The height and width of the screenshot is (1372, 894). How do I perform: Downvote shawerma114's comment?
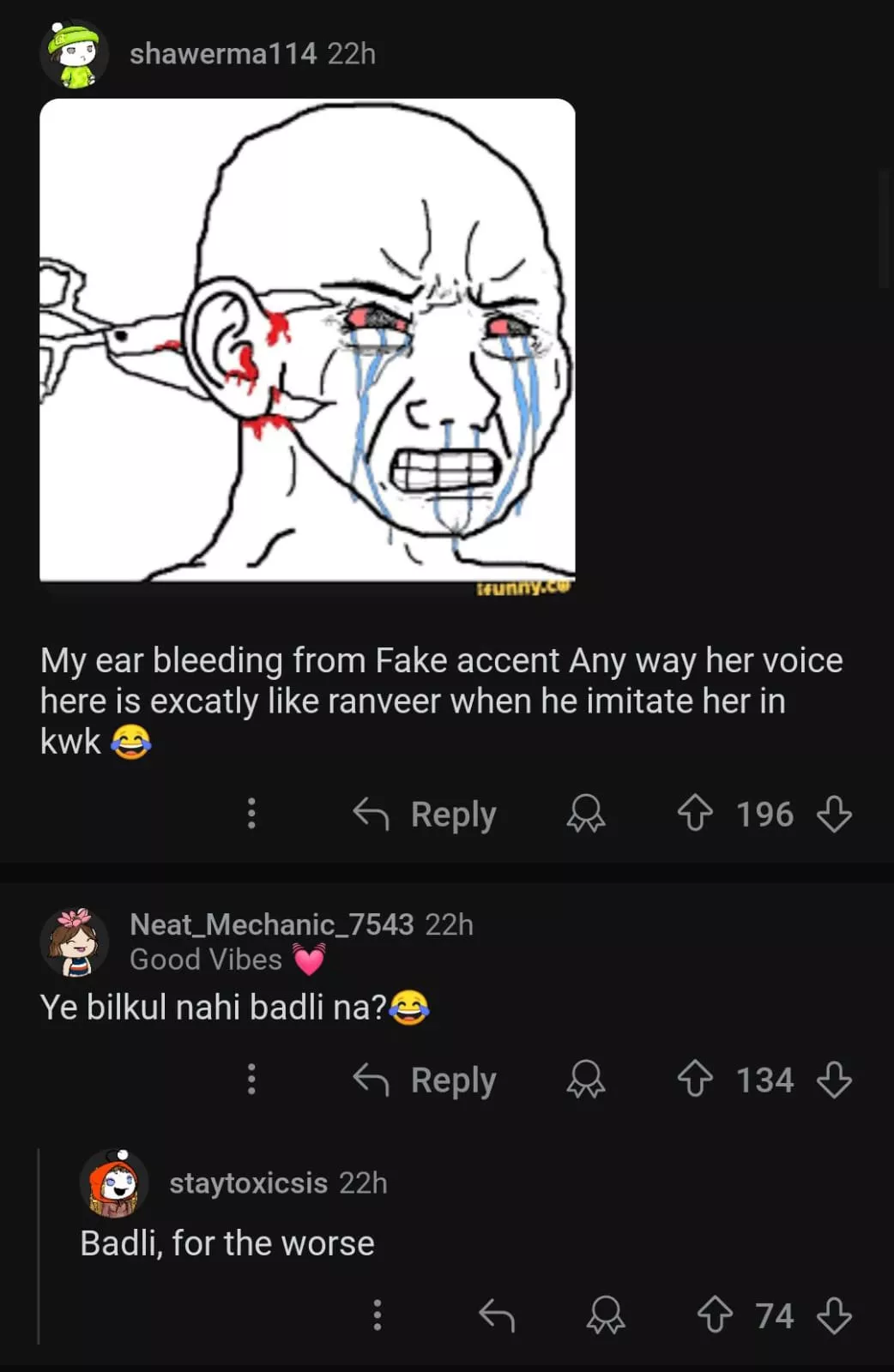(x=834, y=814)
